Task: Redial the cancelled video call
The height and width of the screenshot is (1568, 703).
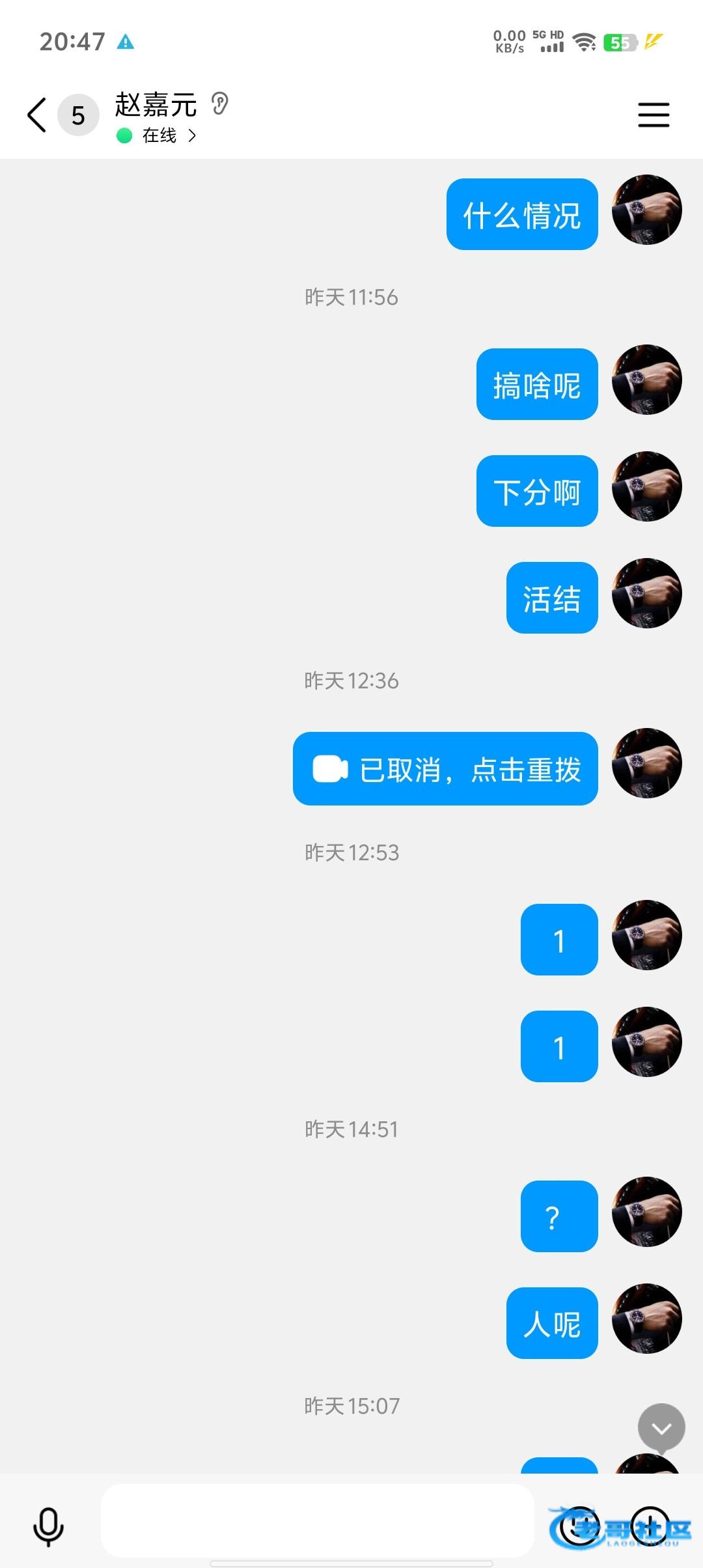Action: [x=445, y=769]
